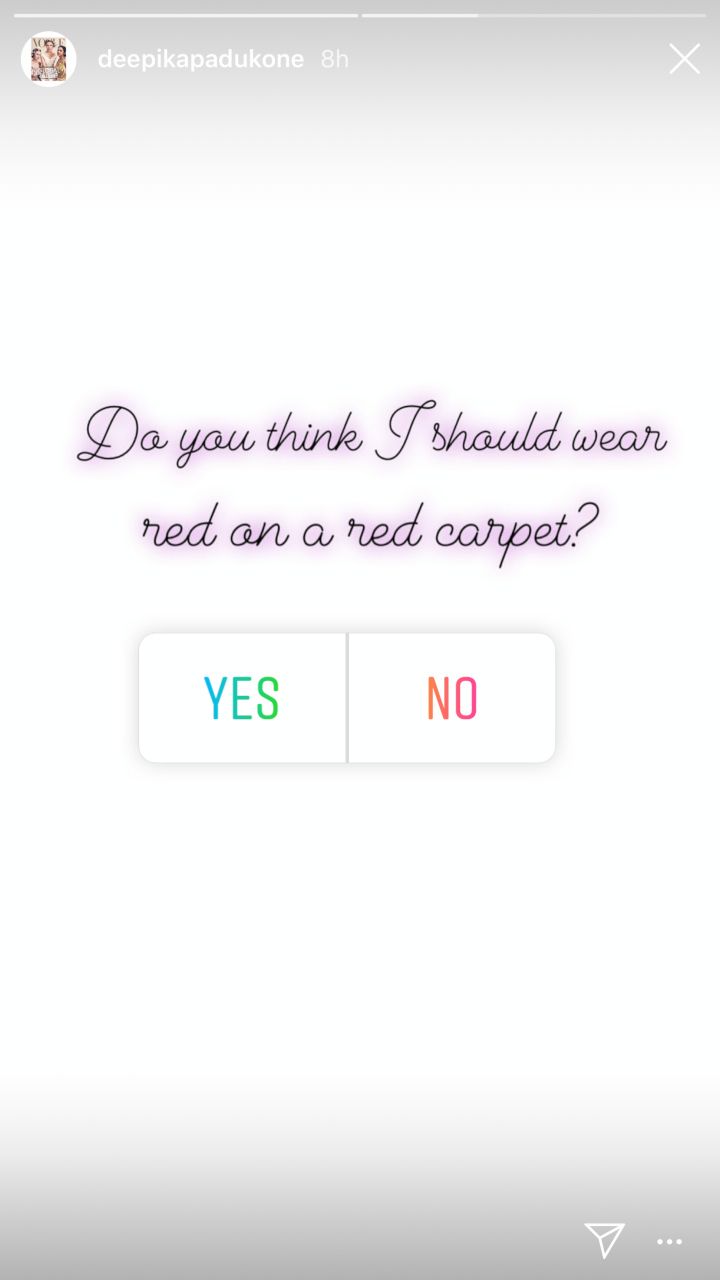720x1280 pixels.
Task: Open the three-dot more options menu
Action: (x=669, y=1241)
